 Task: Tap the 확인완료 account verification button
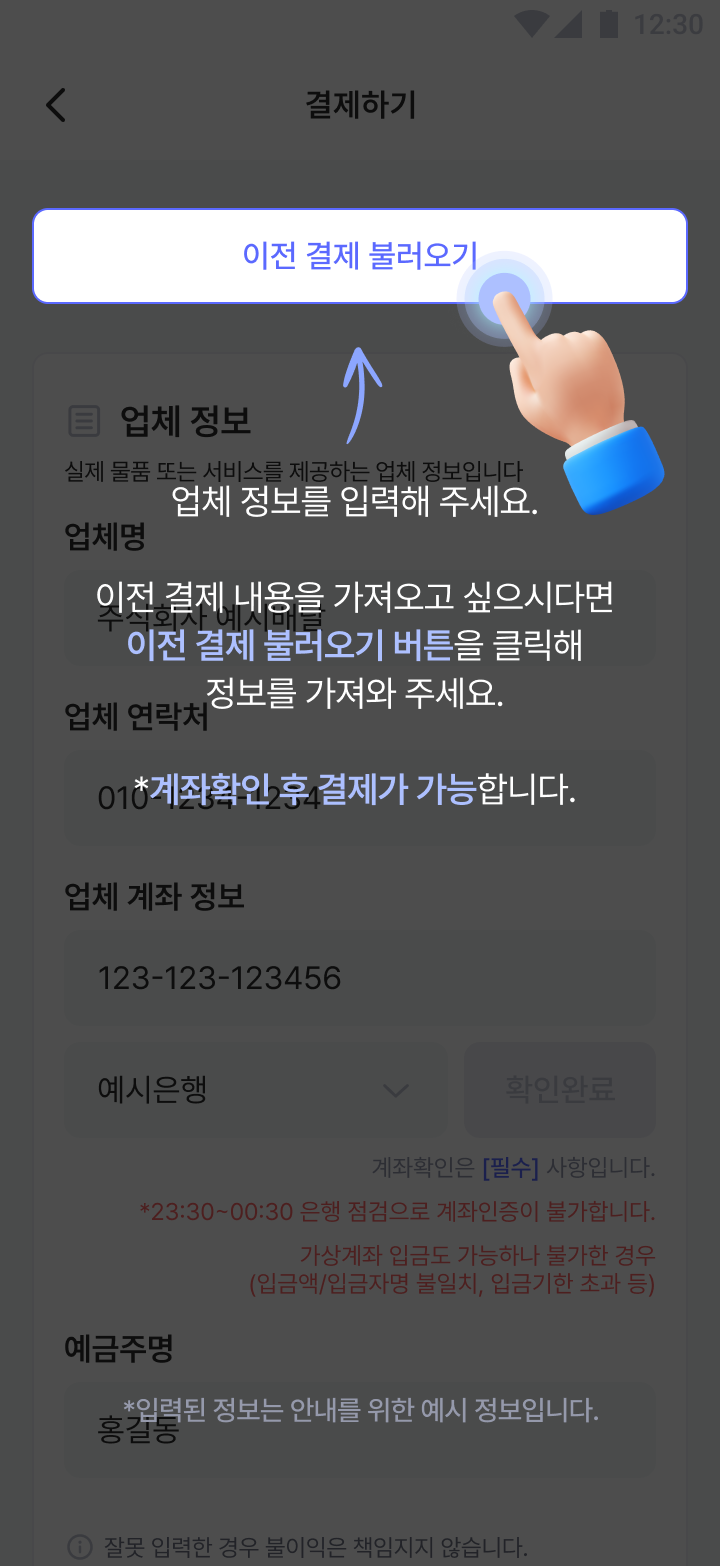[x=559, y=1089]
